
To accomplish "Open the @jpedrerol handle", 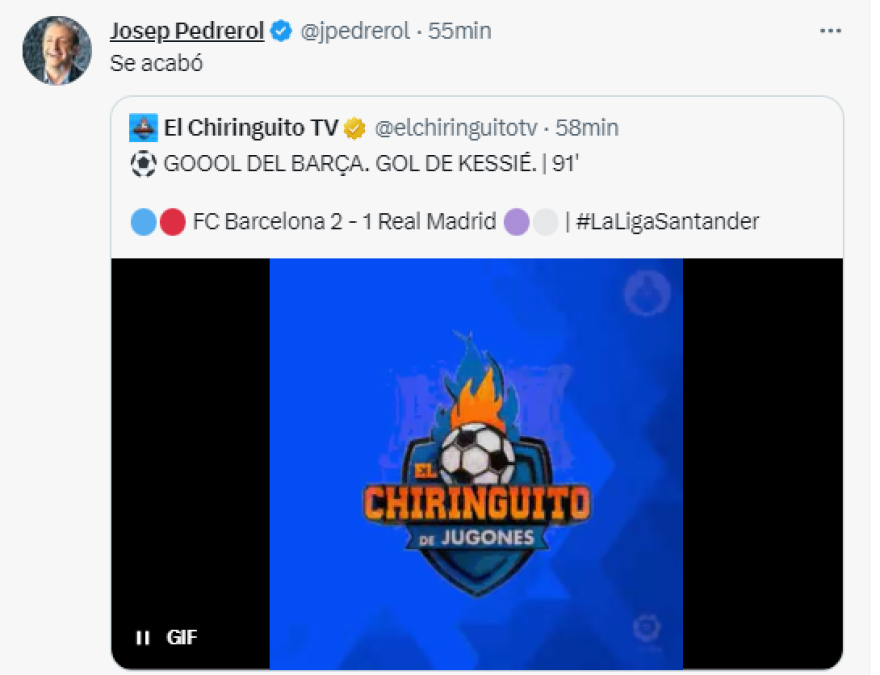I will pos(355,31).
